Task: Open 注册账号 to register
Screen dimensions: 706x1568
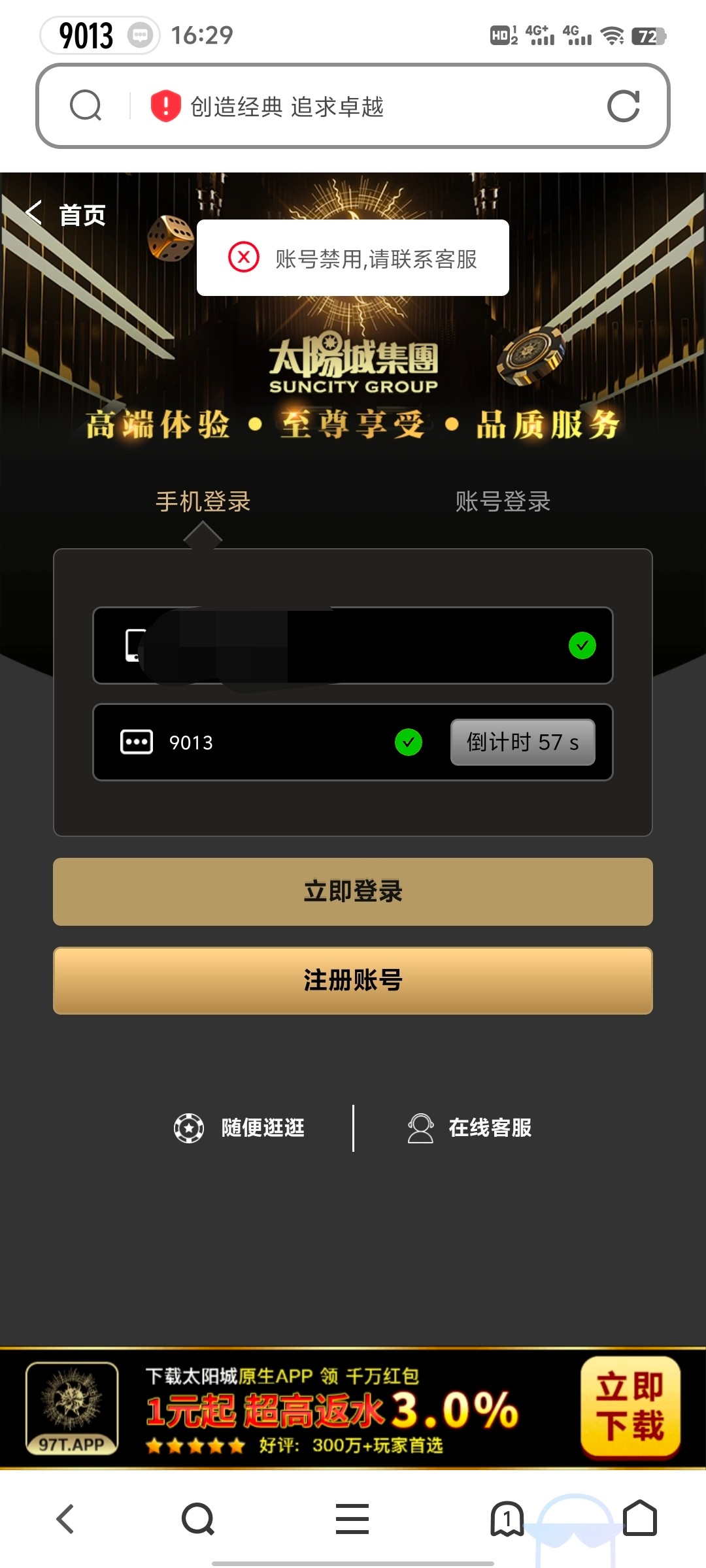Action: tap(353, 980)
